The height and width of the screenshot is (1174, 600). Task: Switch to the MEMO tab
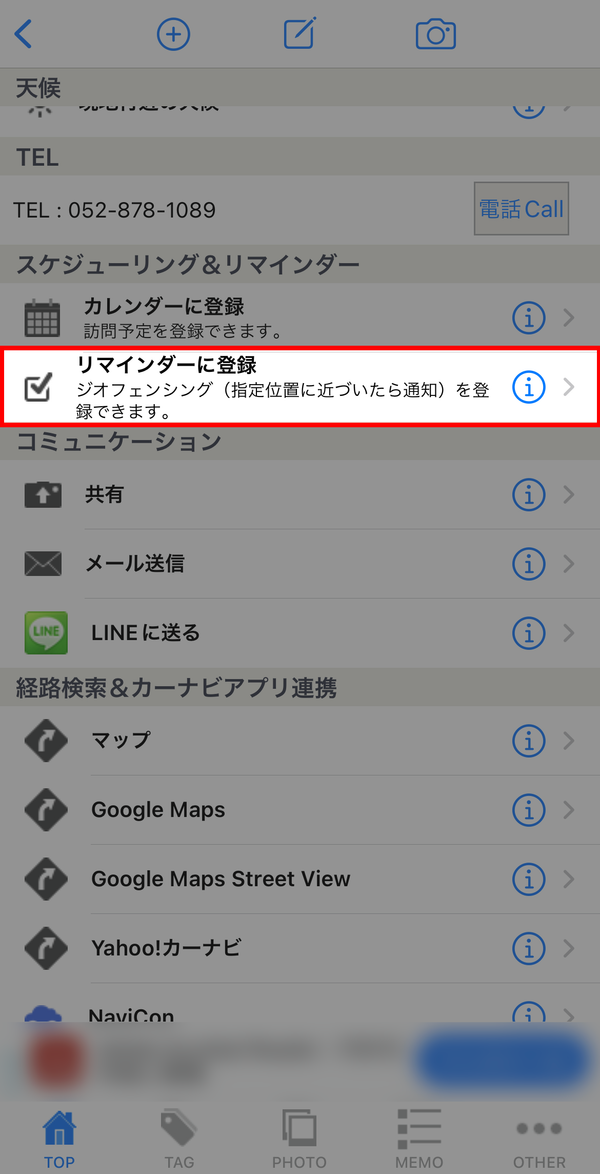coord(419,1139)
